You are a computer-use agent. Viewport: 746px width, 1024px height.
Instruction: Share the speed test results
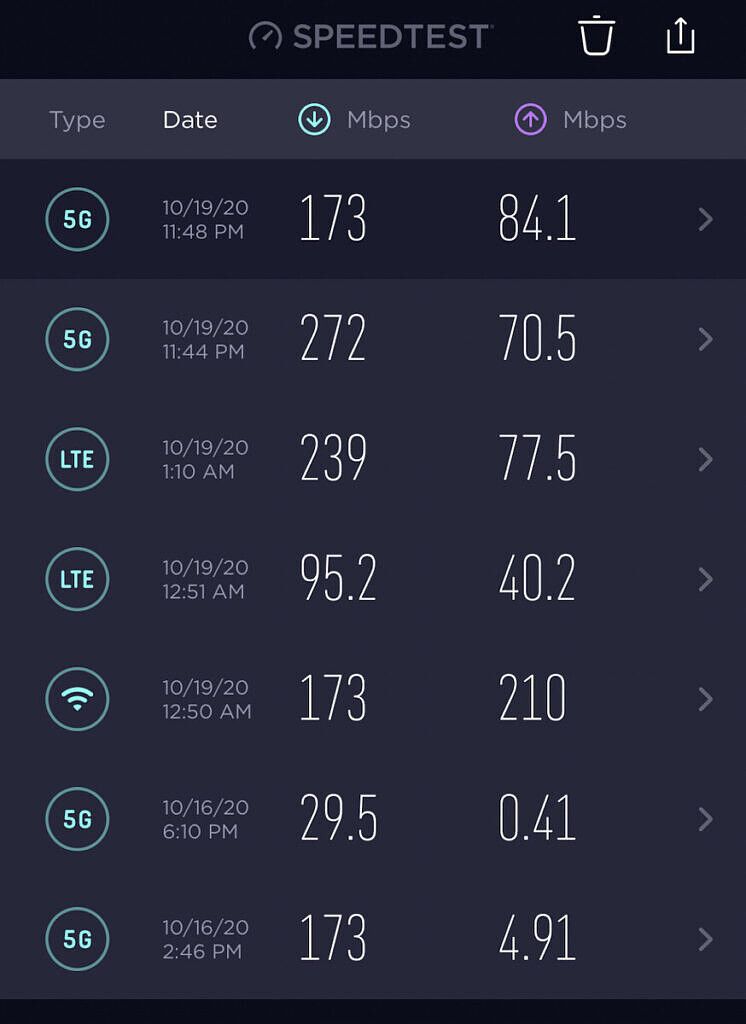coord(680,37)
